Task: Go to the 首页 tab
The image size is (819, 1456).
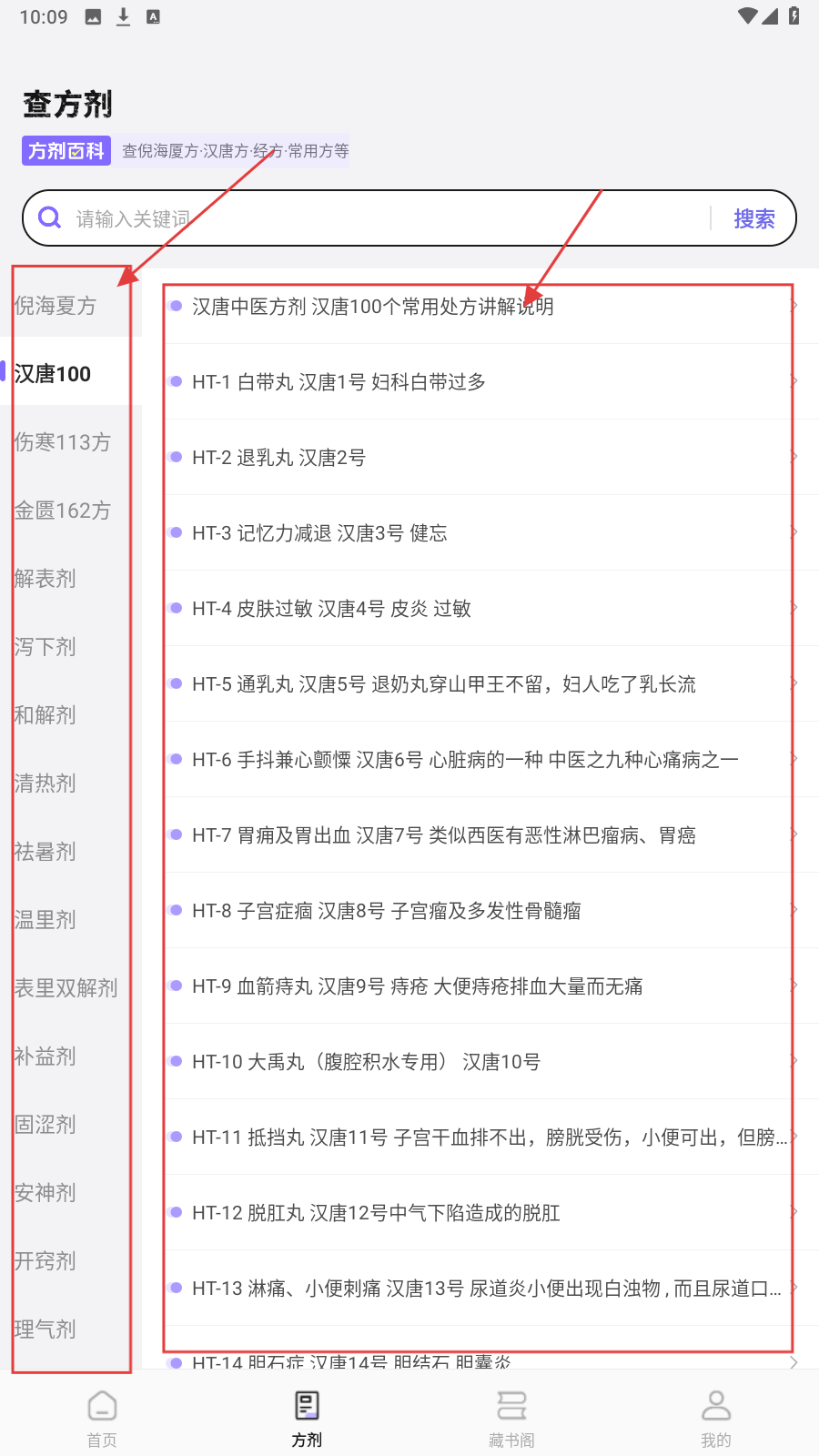Action: pyautogui.click(x=102, y=1418)
